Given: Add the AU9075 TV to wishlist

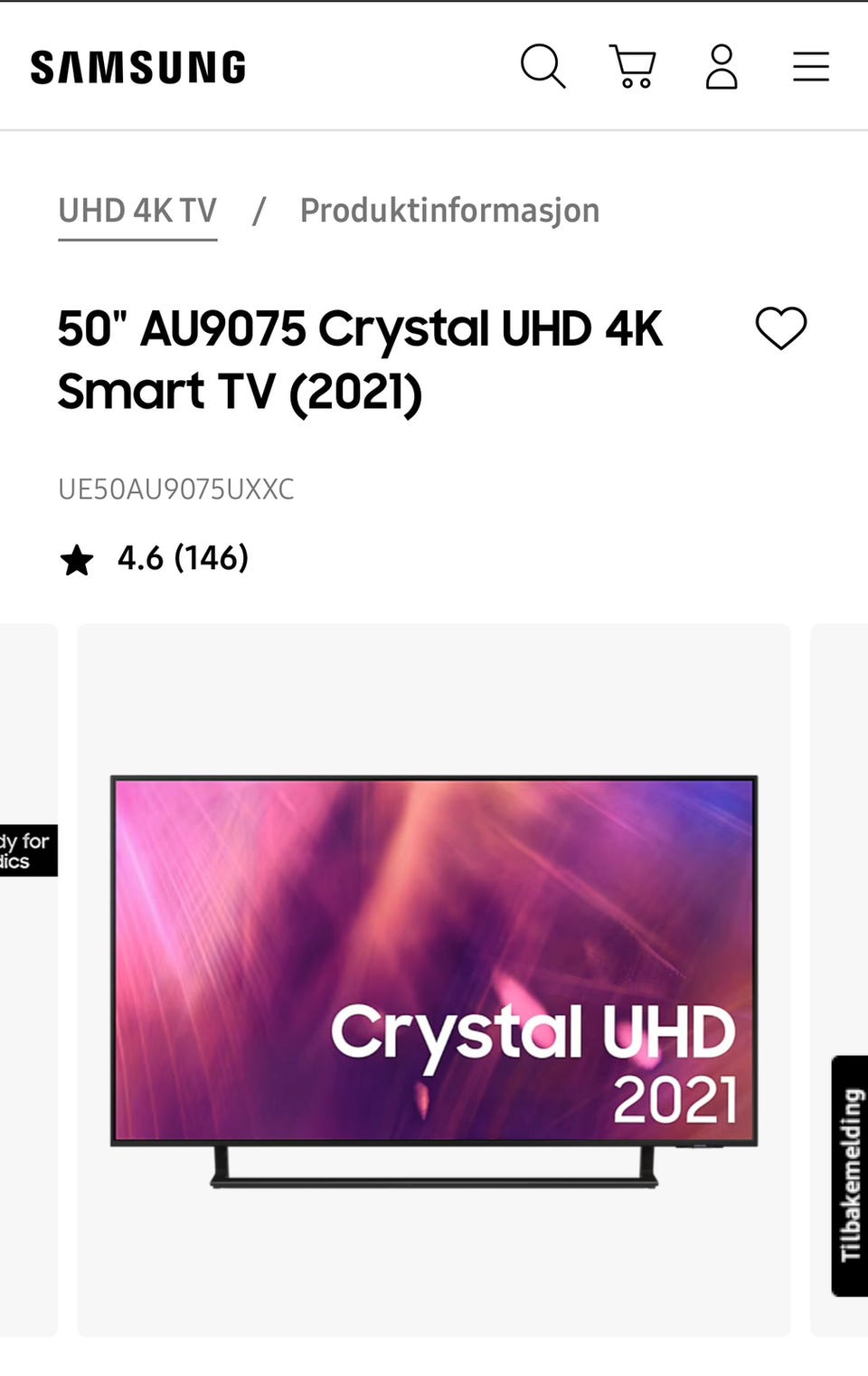Looking at the screenshot, I should point(781,327).
